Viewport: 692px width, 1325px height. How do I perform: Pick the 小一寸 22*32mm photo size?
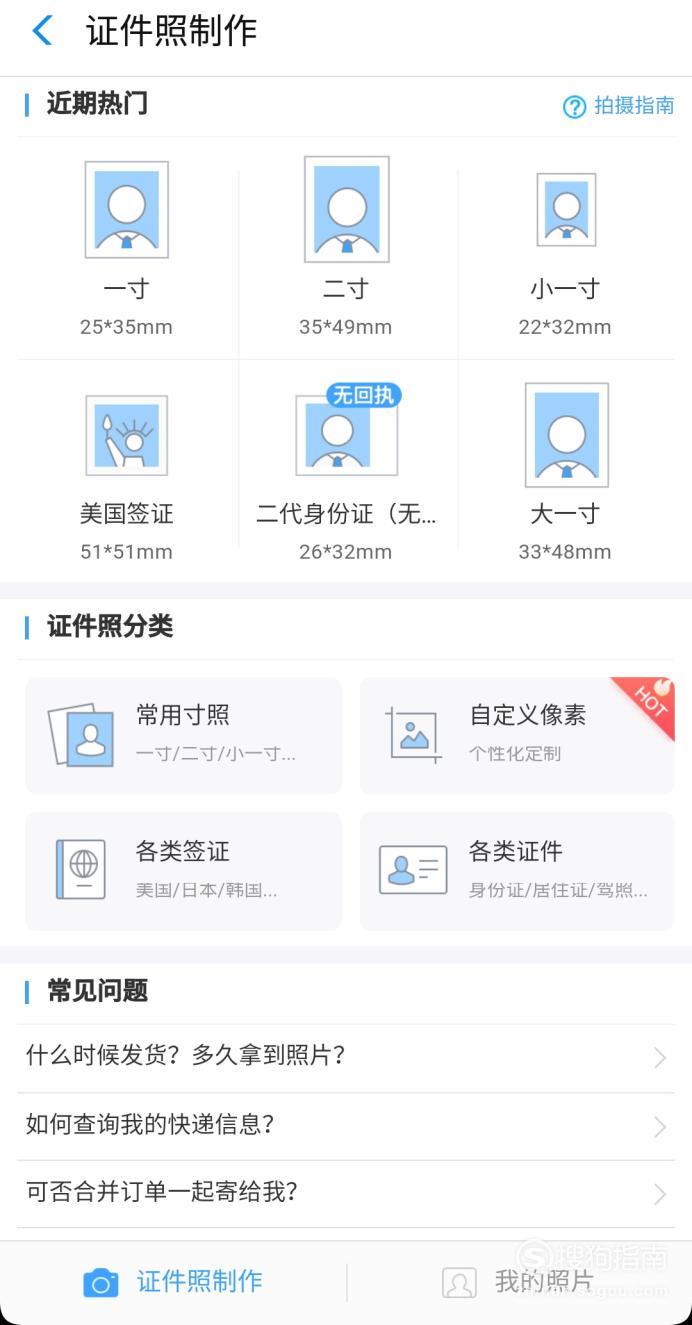pos(565,248)
